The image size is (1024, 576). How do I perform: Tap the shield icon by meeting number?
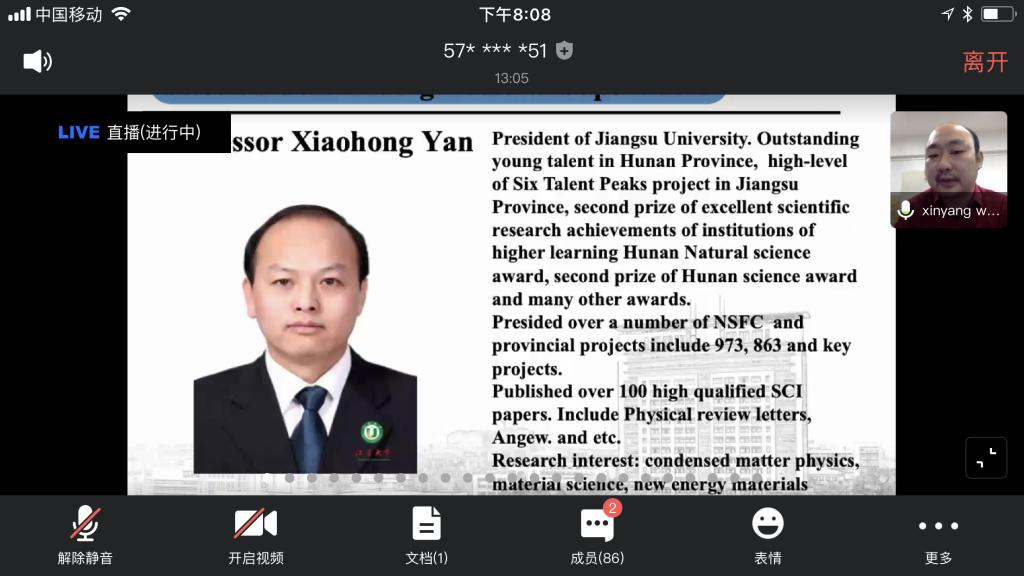[x=565, y=50]
